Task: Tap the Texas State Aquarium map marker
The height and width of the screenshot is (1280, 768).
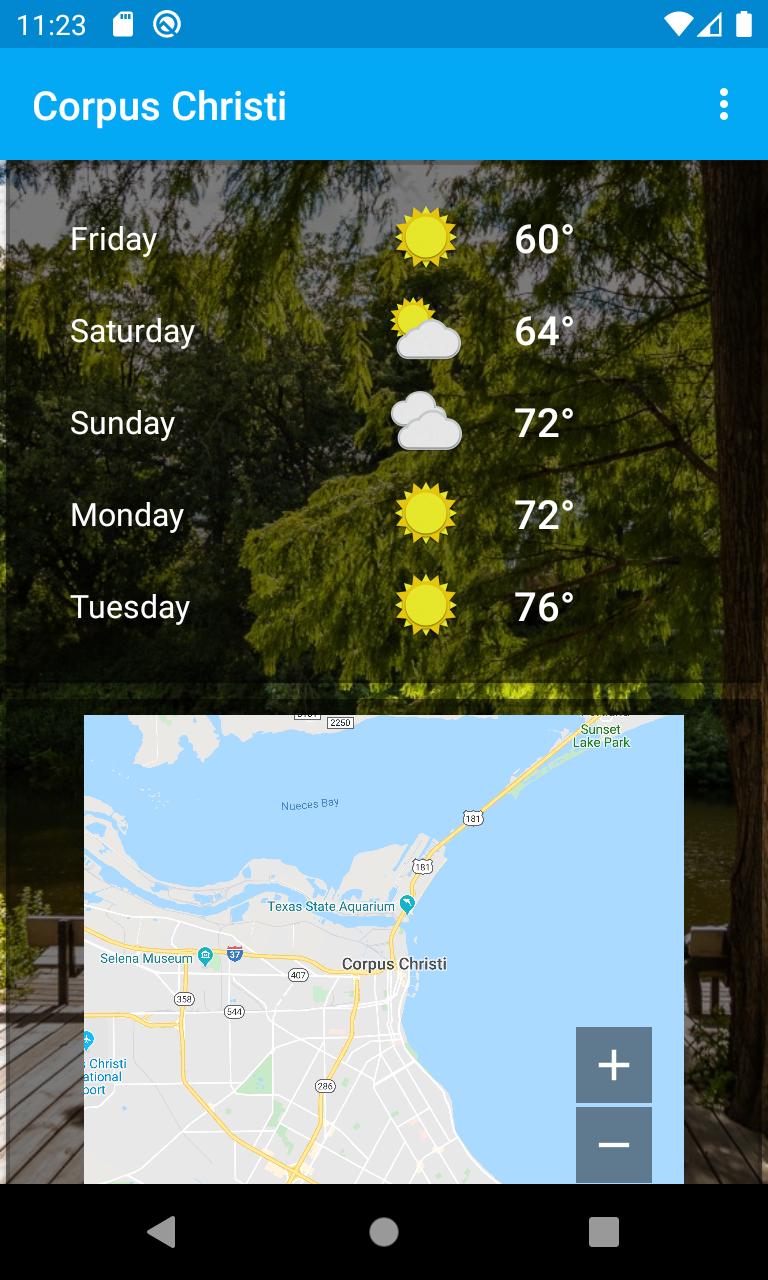Action: (x=407, y=904)
